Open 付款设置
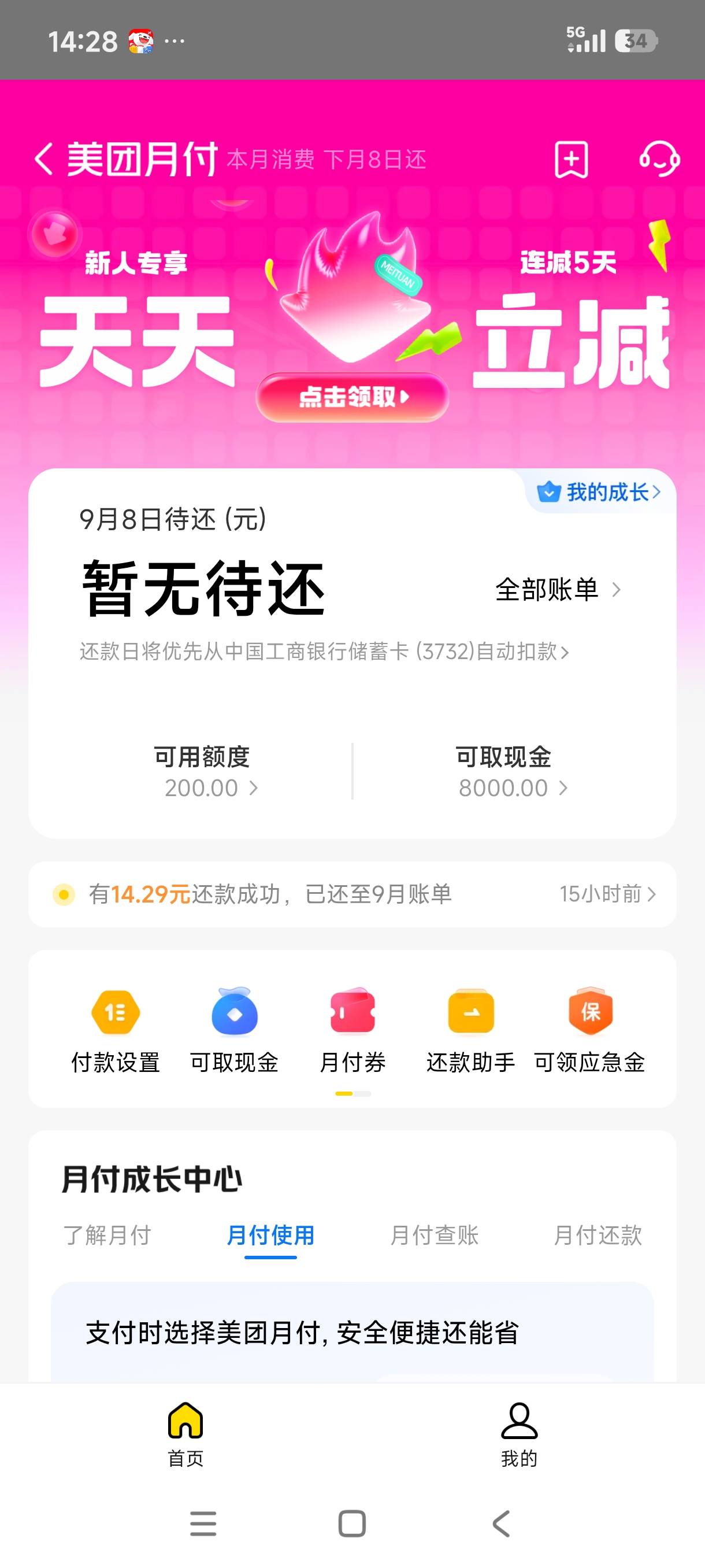 pyautogui.click(x=116, y=1031)
